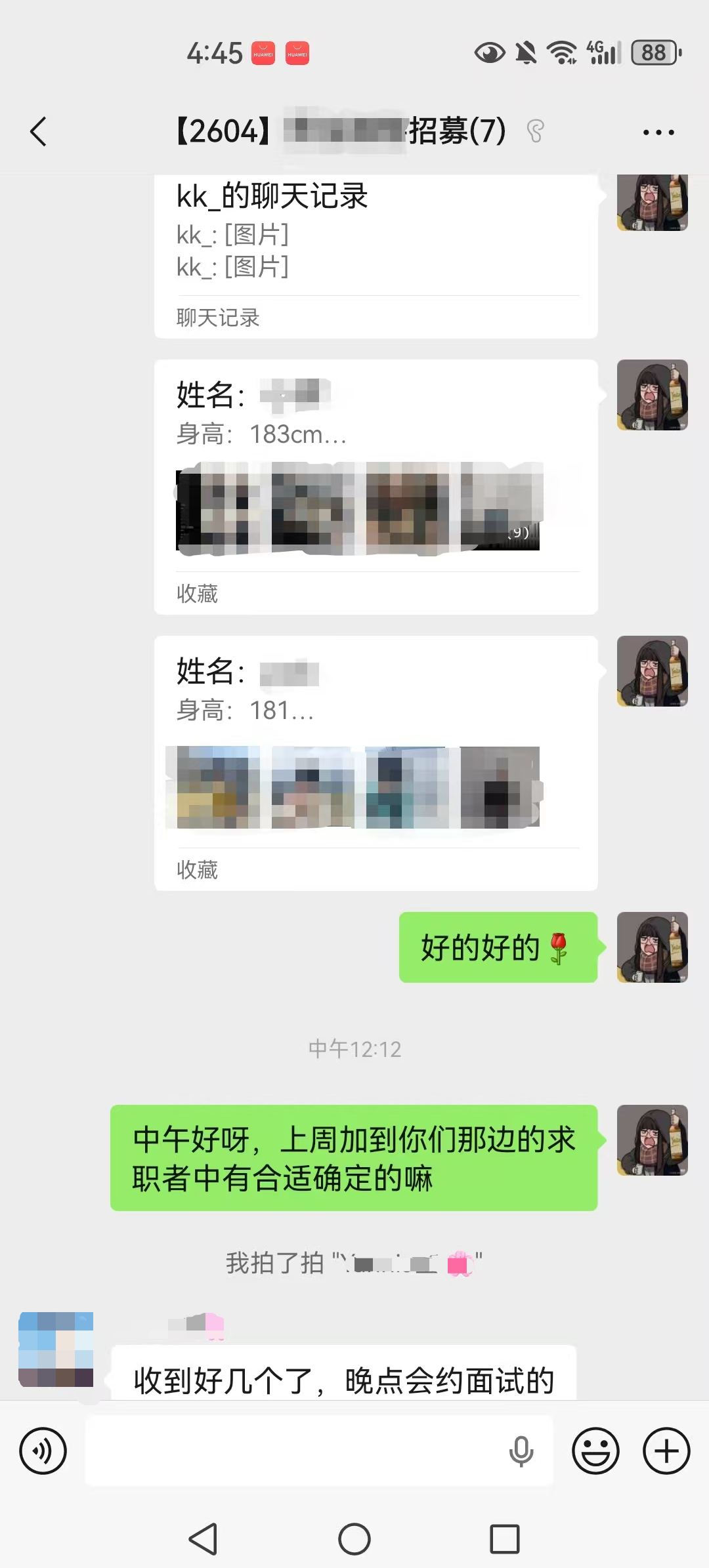Switch to voice message input
709x1568 pixels.
43,1451
